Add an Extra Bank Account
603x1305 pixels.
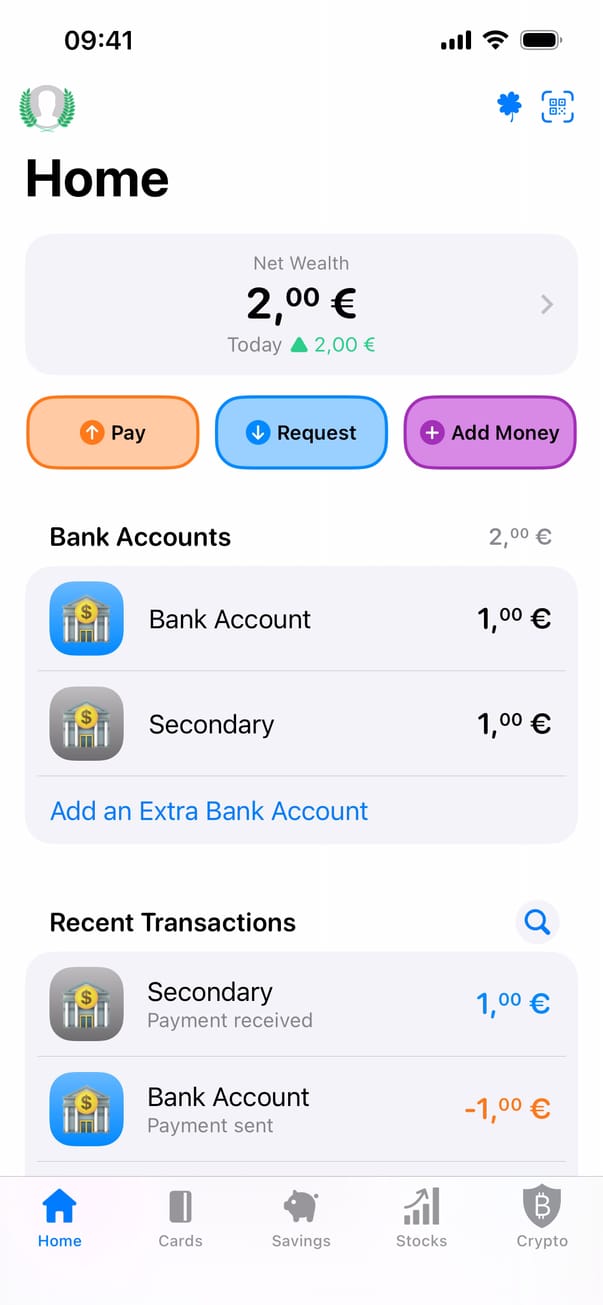(209, 811)
